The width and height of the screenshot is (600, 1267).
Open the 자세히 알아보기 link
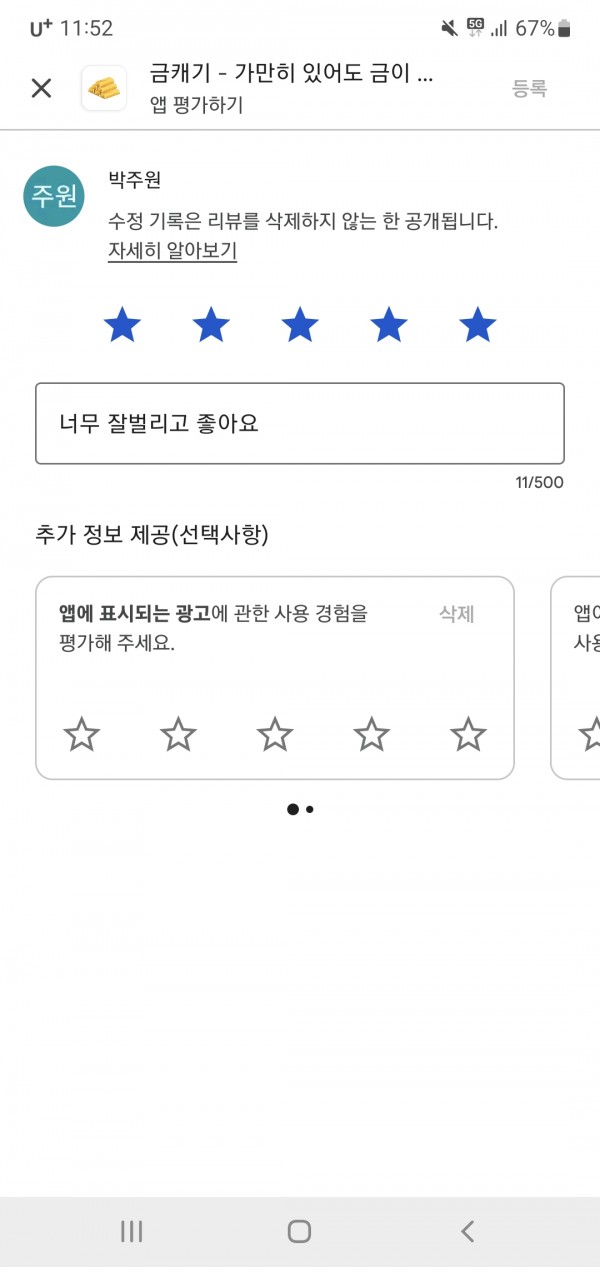[172, 251]
